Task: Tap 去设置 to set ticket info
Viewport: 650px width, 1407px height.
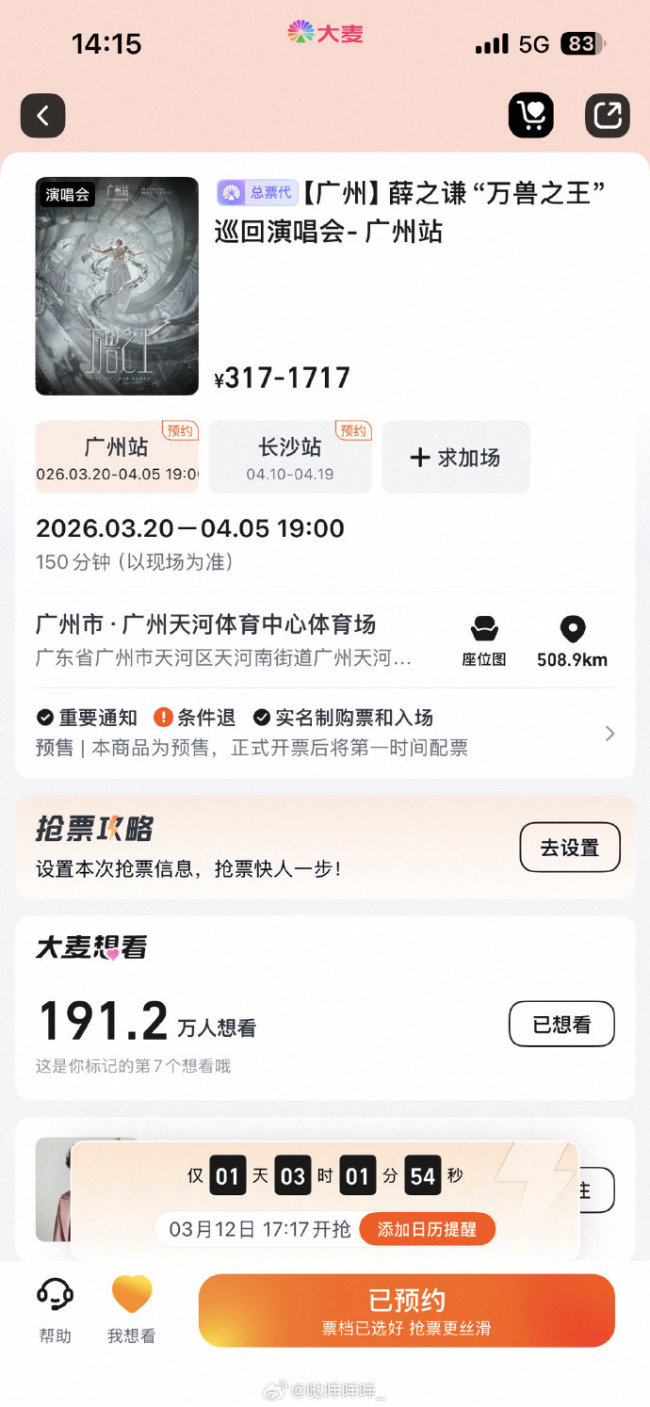Action: click(569, 848)
